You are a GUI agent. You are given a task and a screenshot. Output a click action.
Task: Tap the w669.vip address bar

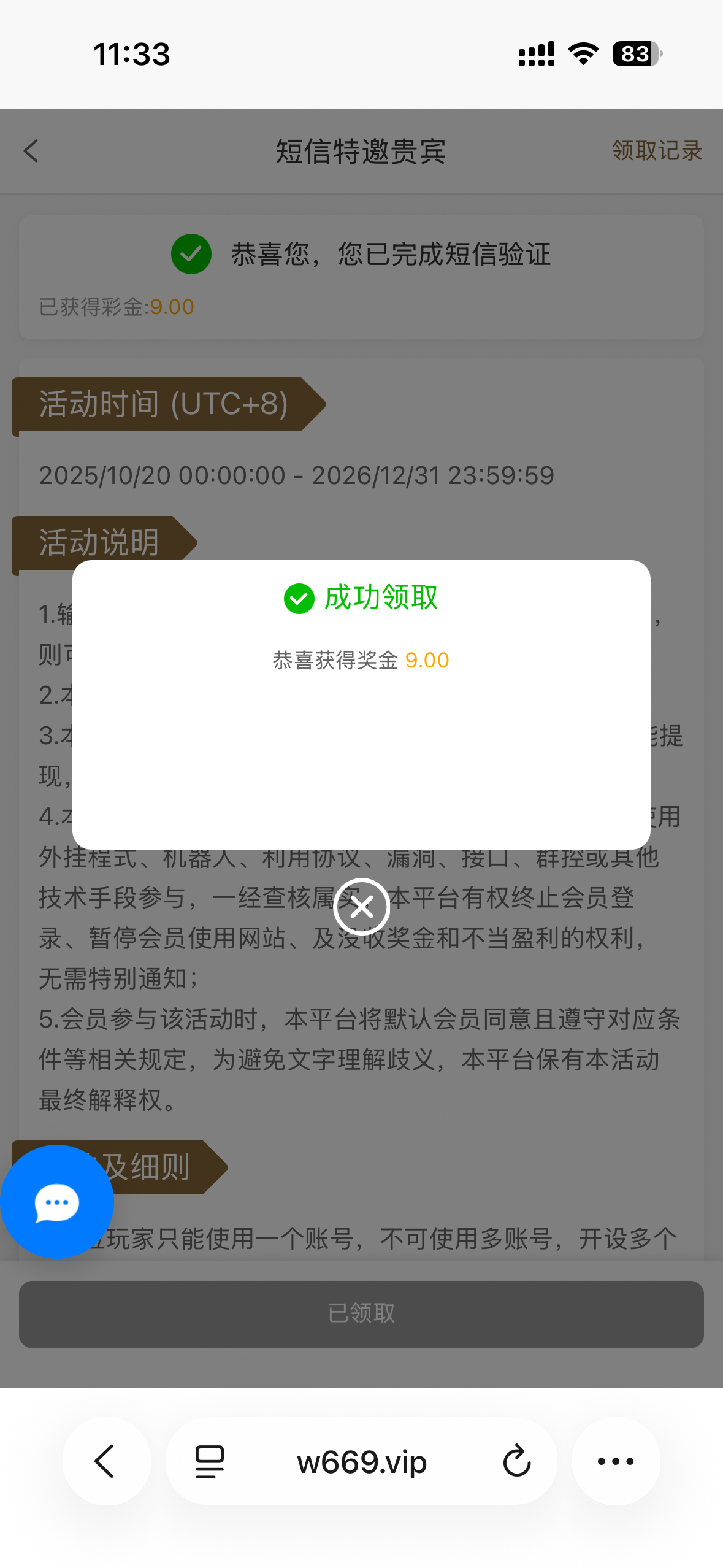[x=362, y=1462]
